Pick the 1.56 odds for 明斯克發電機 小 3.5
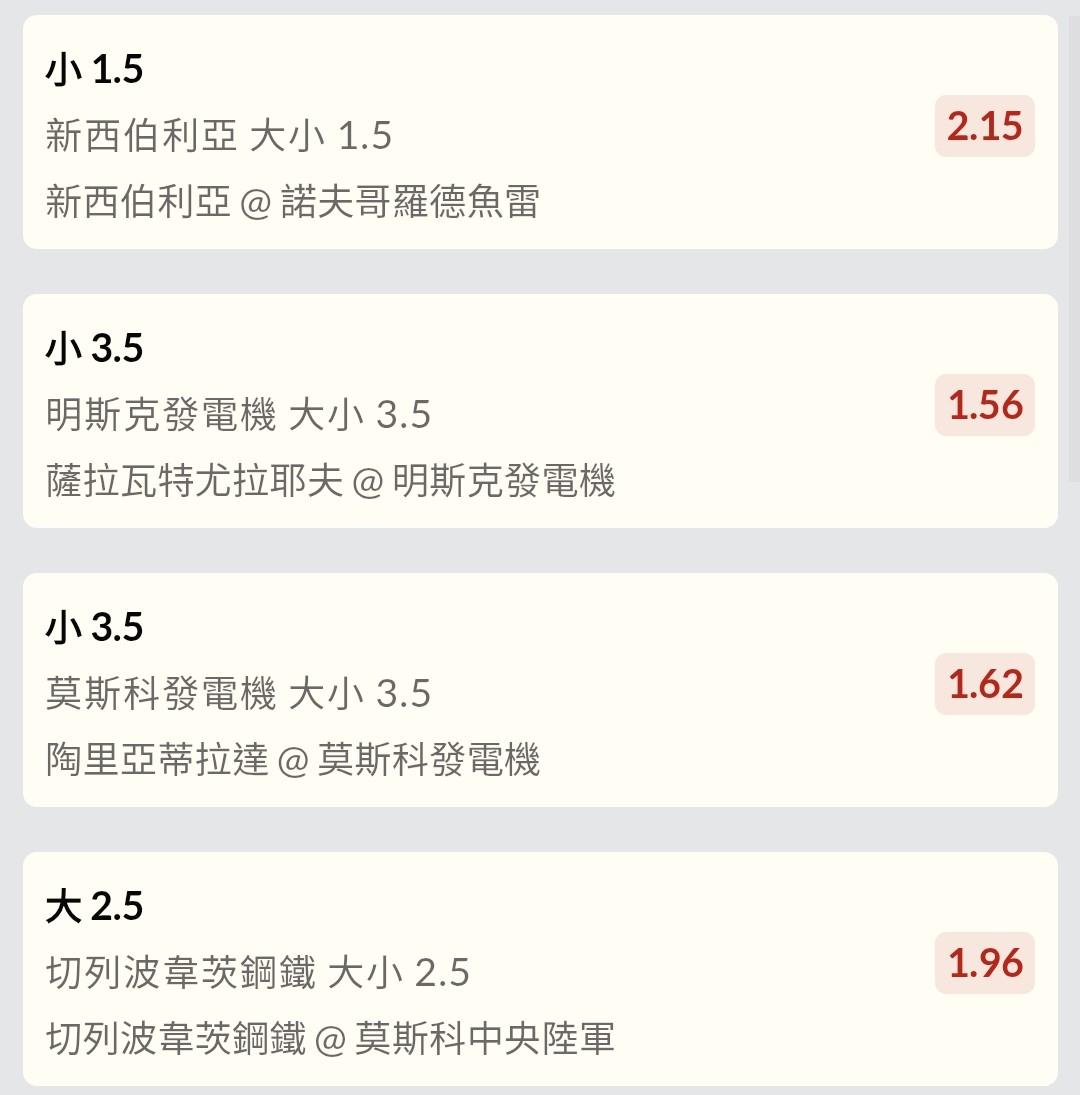The image size is (1080, 1095). pyautogui.click(x=984, y=406)
